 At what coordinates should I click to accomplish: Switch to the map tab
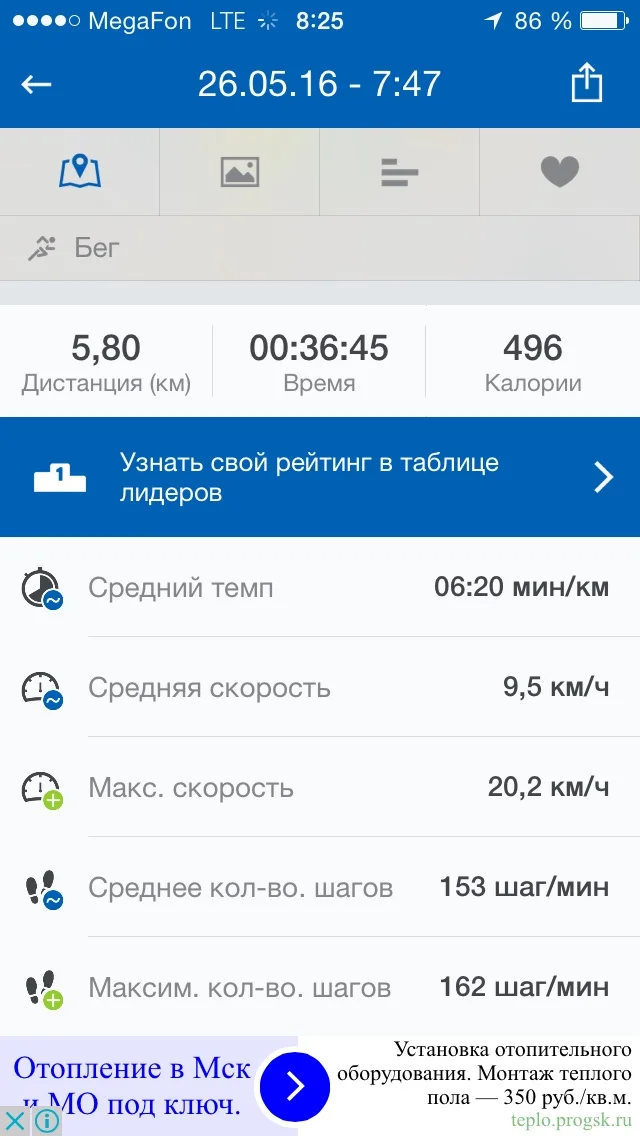pyautogui.click(x=80, y=172)
